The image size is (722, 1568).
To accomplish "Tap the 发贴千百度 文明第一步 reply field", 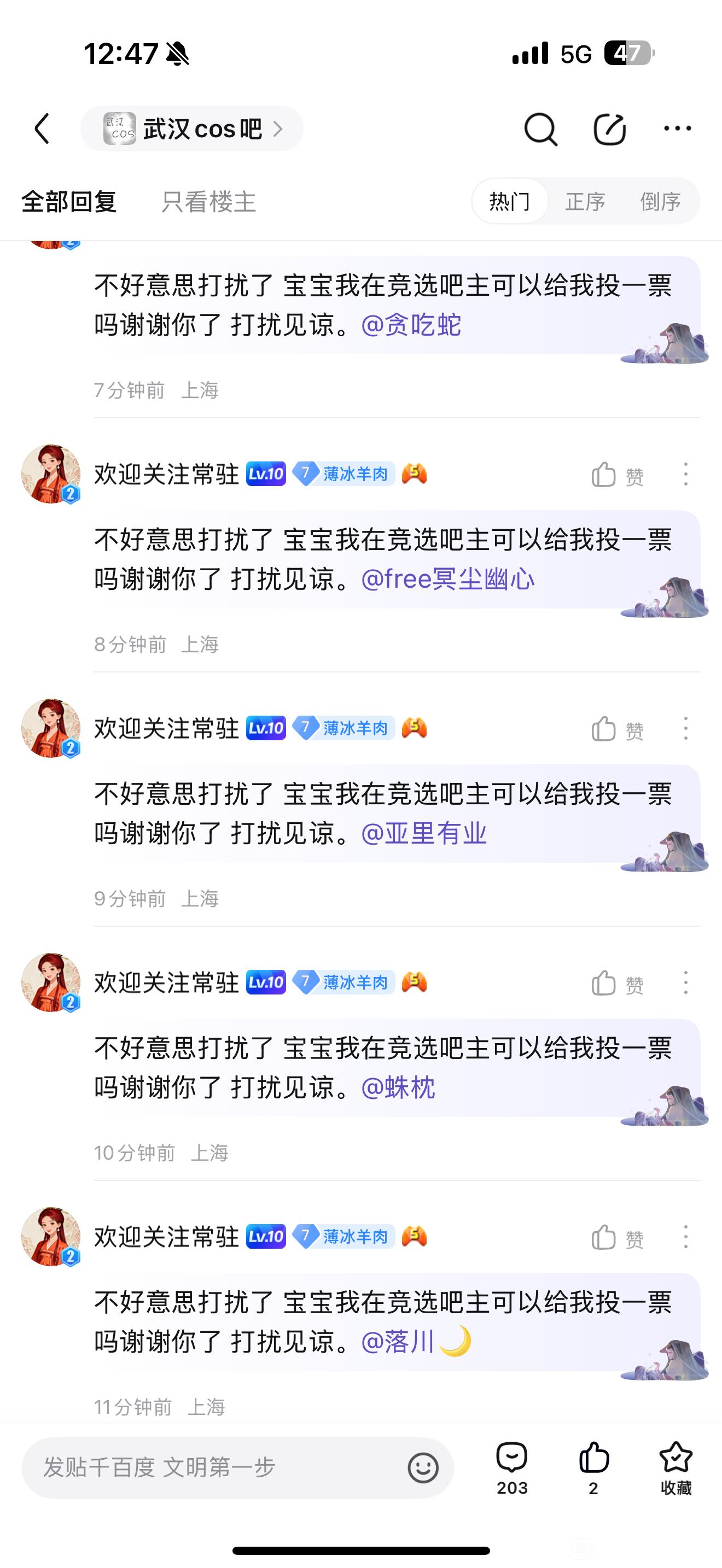I will pyautogui.click(x=213, y=1467).
